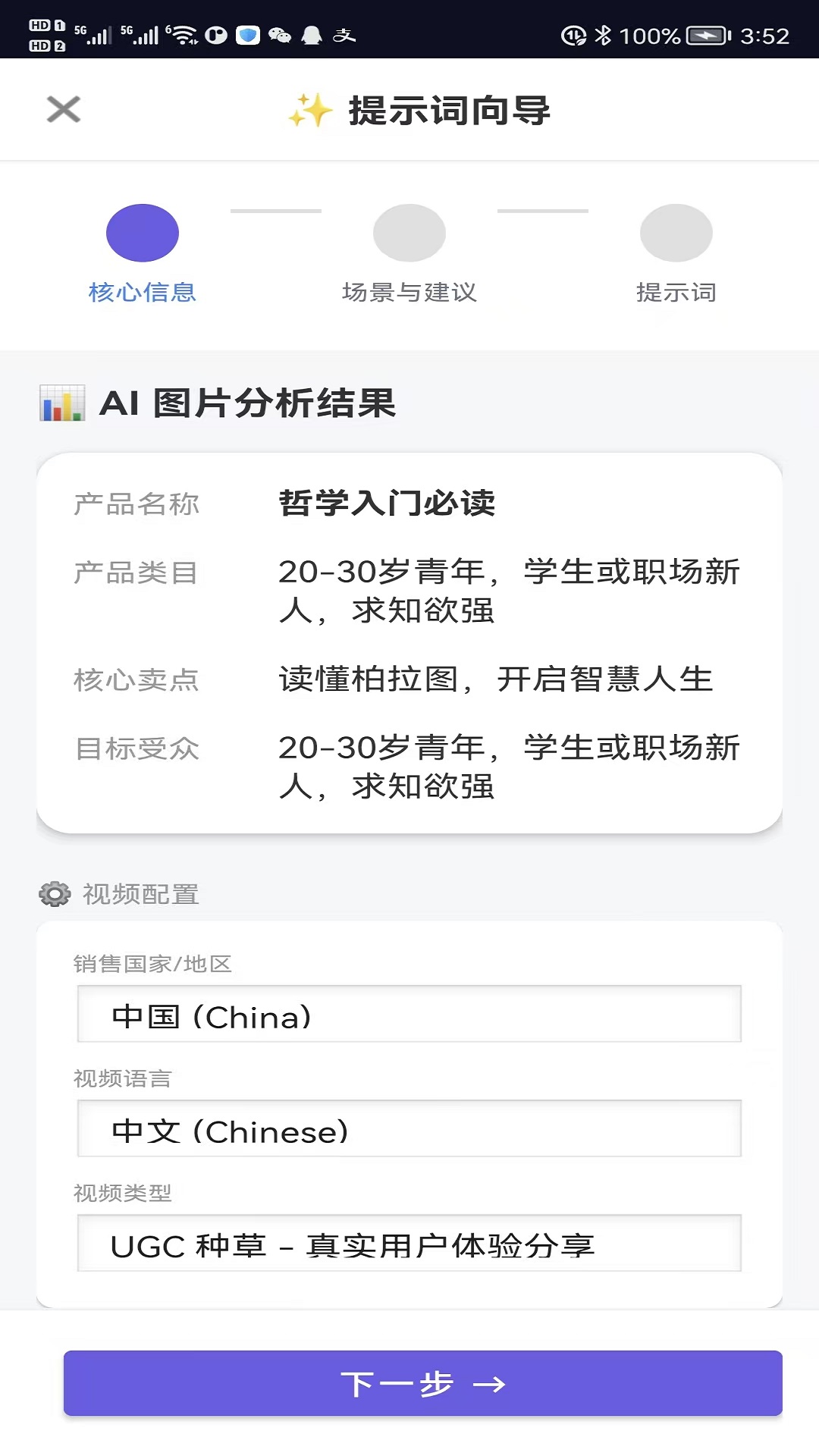Tap the Wi-Fi icon in the status bar
Viewport: 819px width, 1456px height.
[187, 34]
